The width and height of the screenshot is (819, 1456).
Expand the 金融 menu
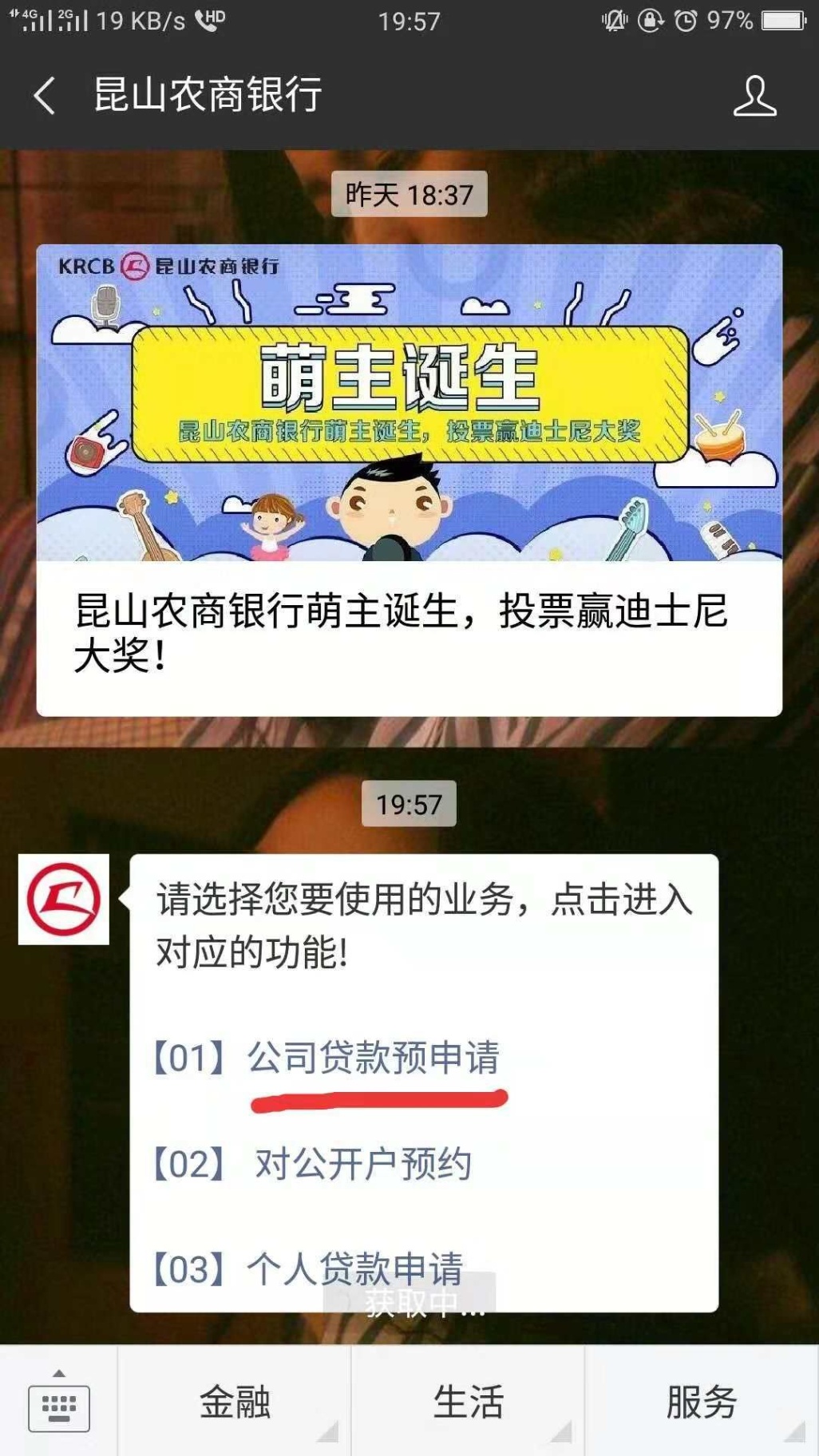pos(235,1402)
